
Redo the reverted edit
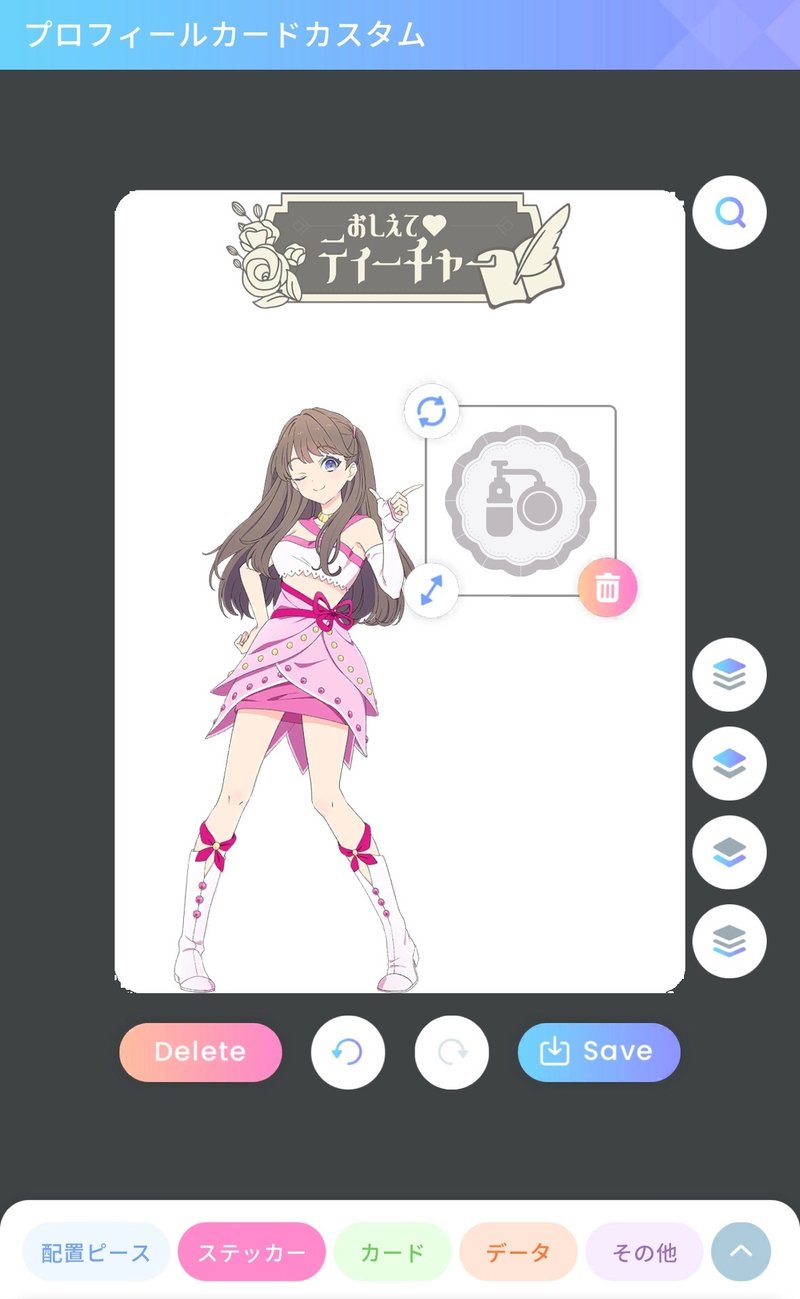pos(452,1052)
